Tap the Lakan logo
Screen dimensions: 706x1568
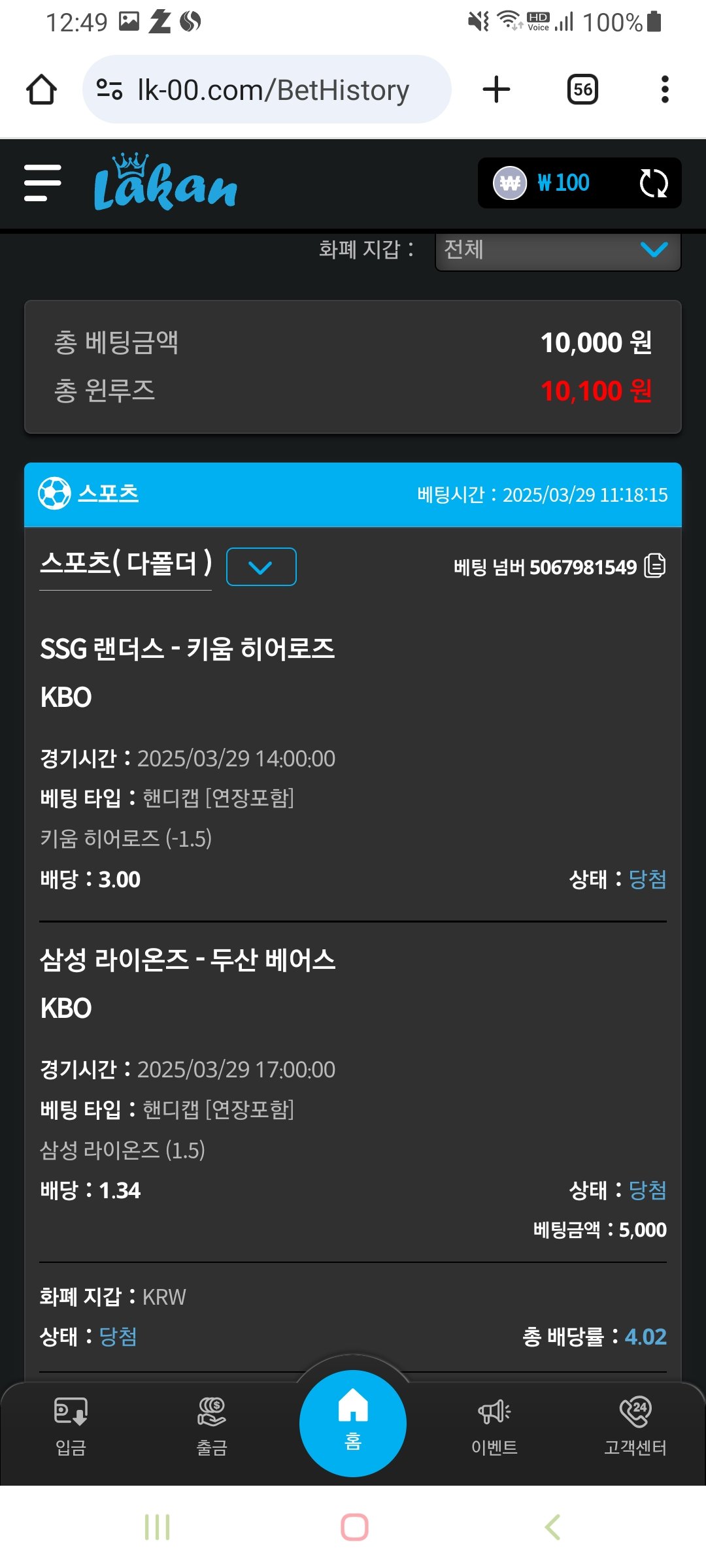[x=165, y=183]
